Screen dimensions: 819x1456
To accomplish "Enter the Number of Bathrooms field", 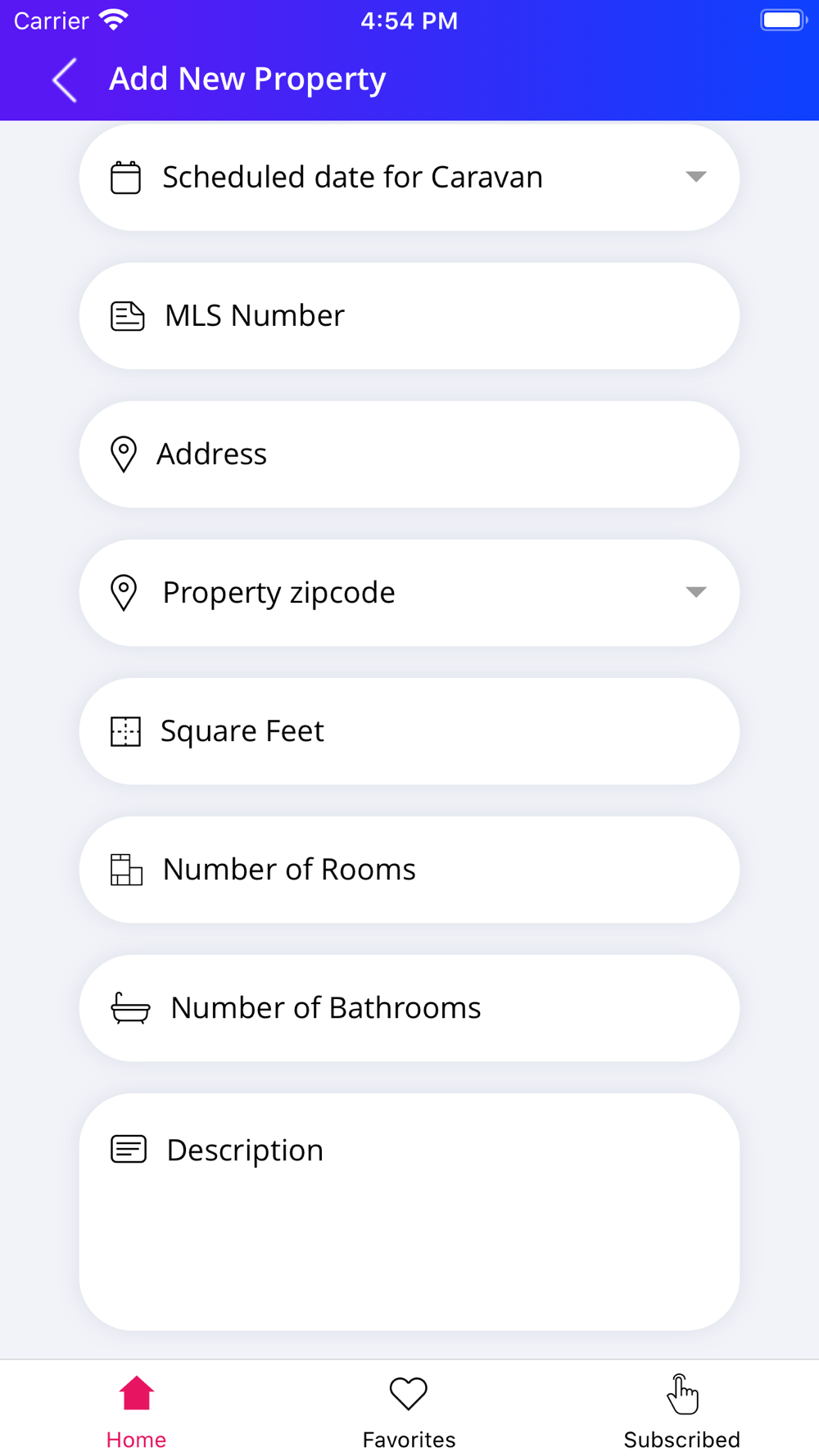I will click(x=409, y=1008).
